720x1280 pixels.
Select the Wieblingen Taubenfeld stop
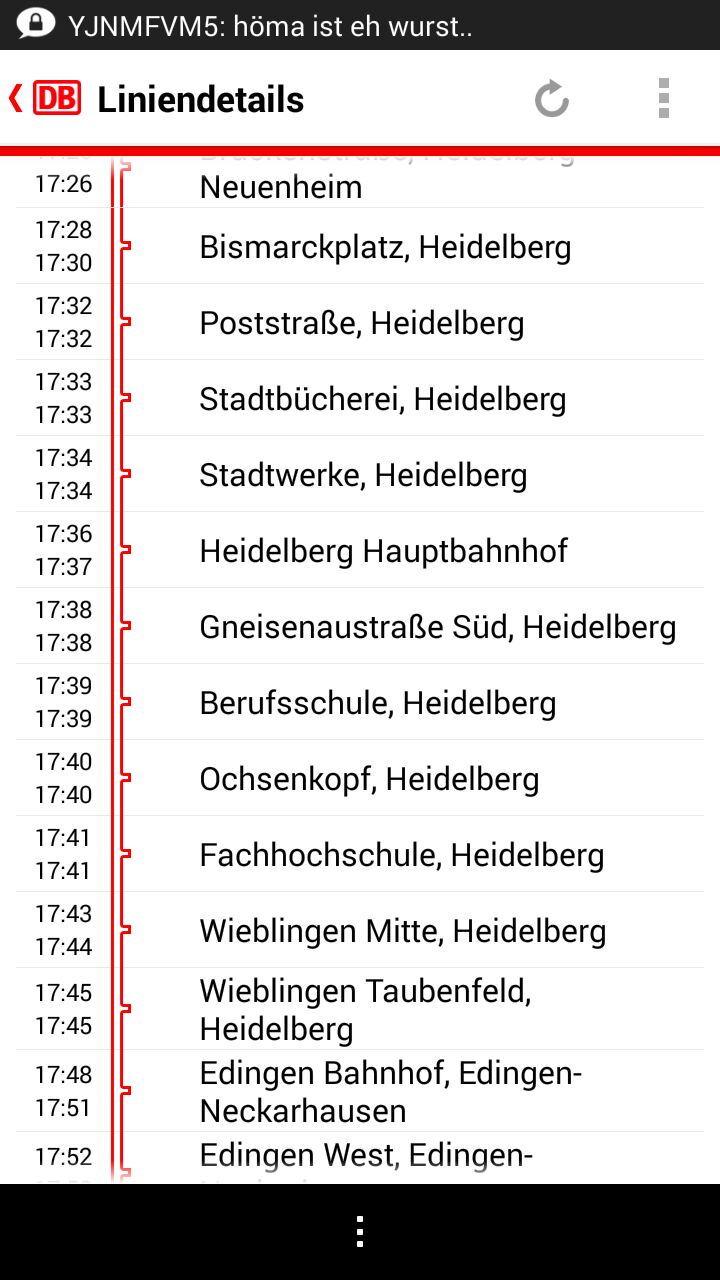pyautogui.click(x=365, y=1009)
